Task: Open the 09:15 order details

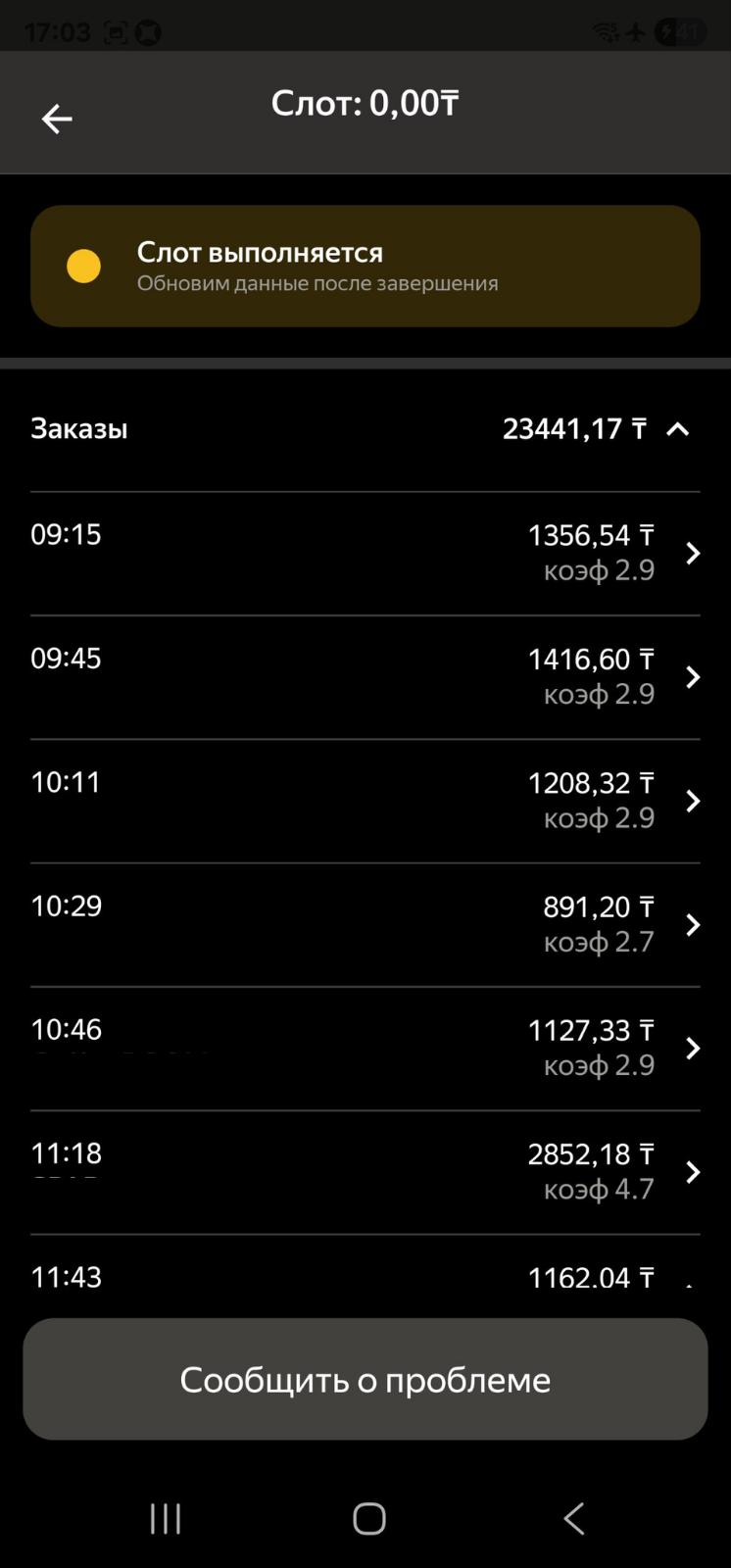Action: pos(365,554)
